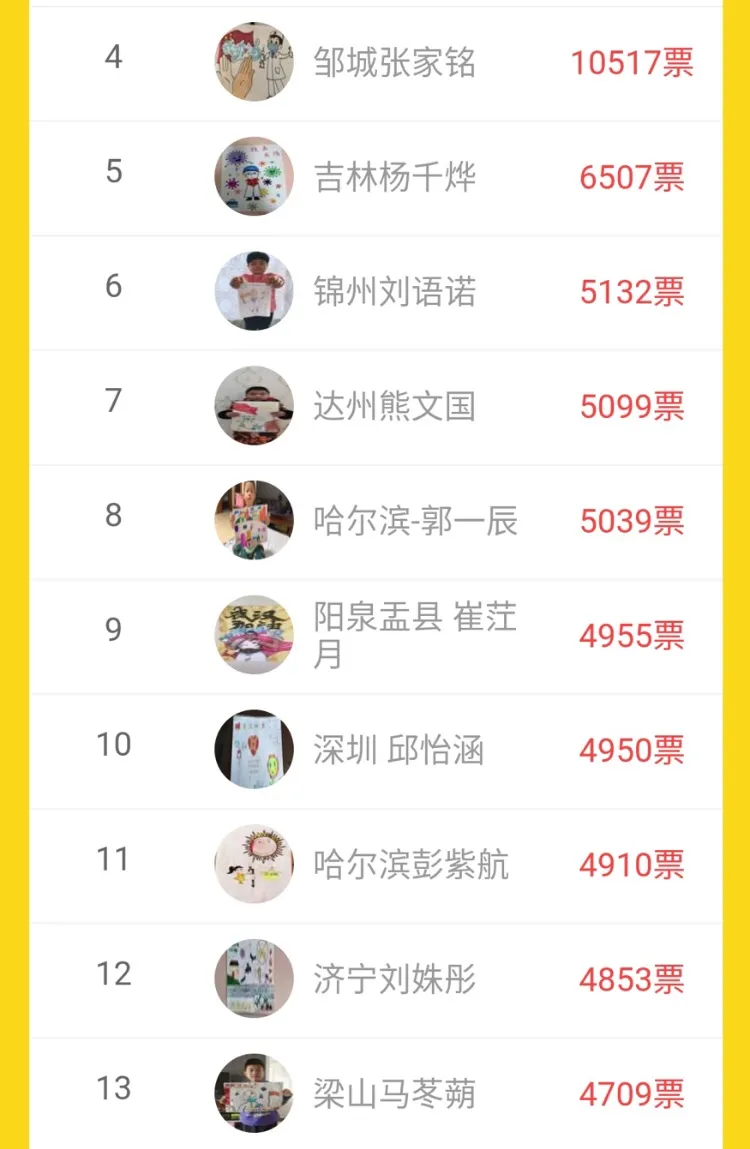View contestant 锦州刘语诺

click(394, 292)
